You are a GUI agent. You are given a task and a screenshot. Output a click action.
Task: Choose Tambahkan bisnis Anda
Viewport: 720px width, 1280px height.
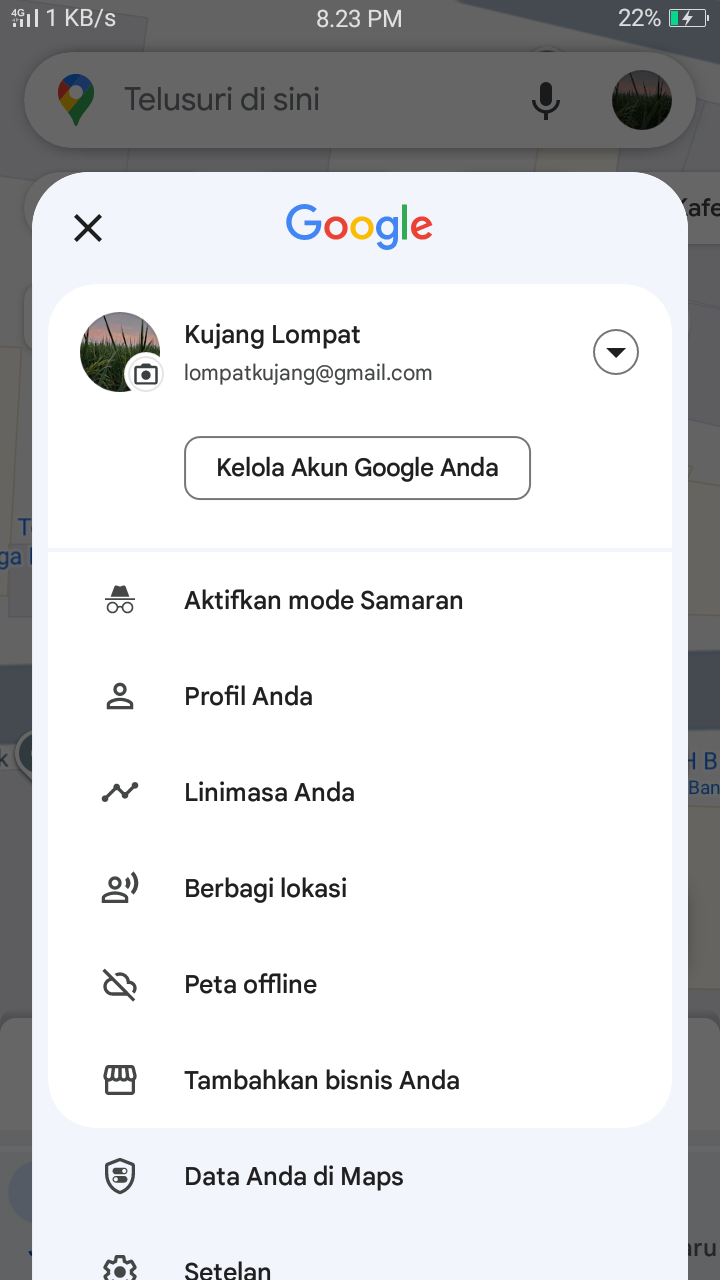click(x=360, y=1080)
